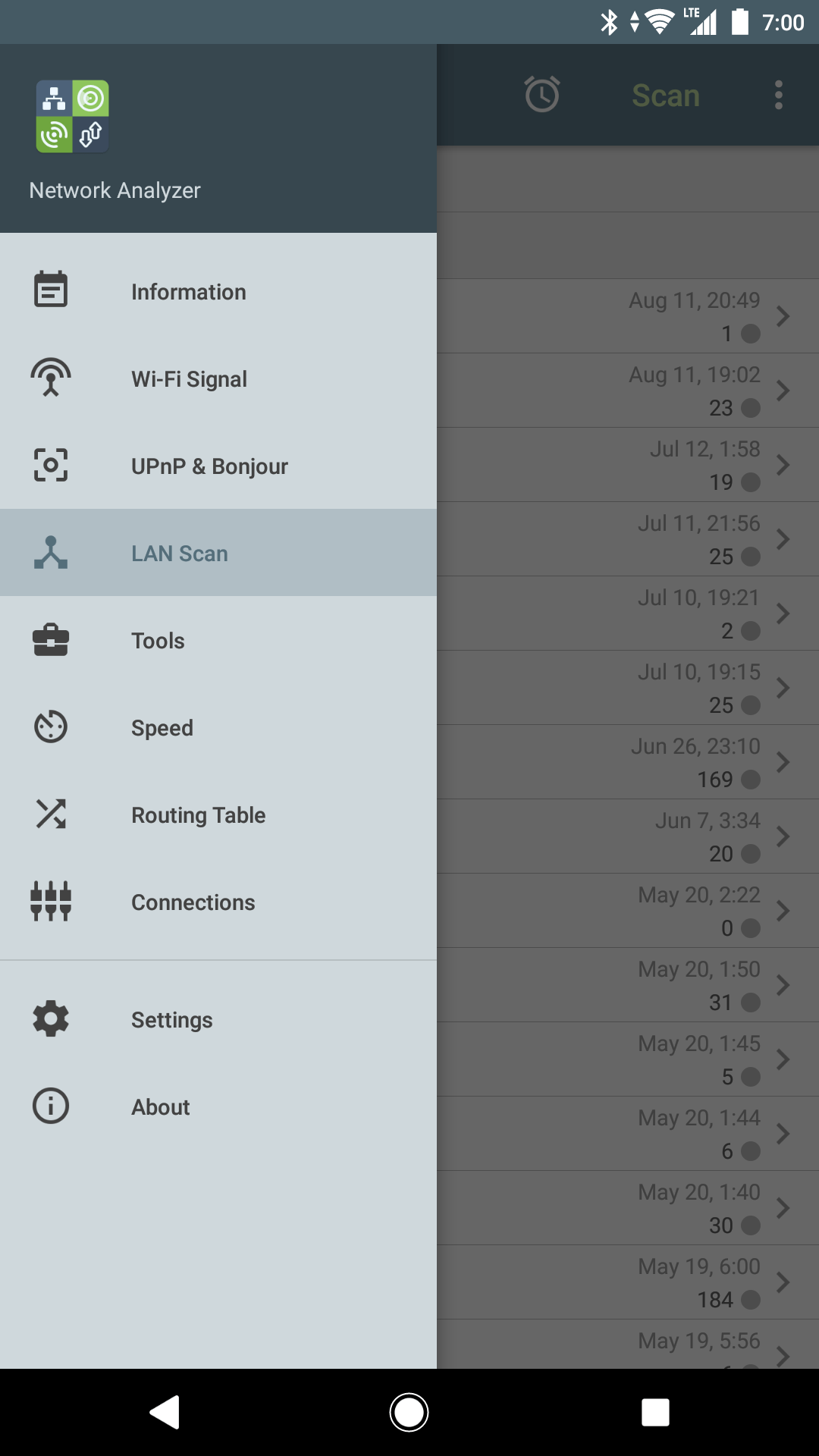Choose LAN Scan in drawer
Image resolution: width=819 pixels, height=1456 pixels.
tap(218, 553)
